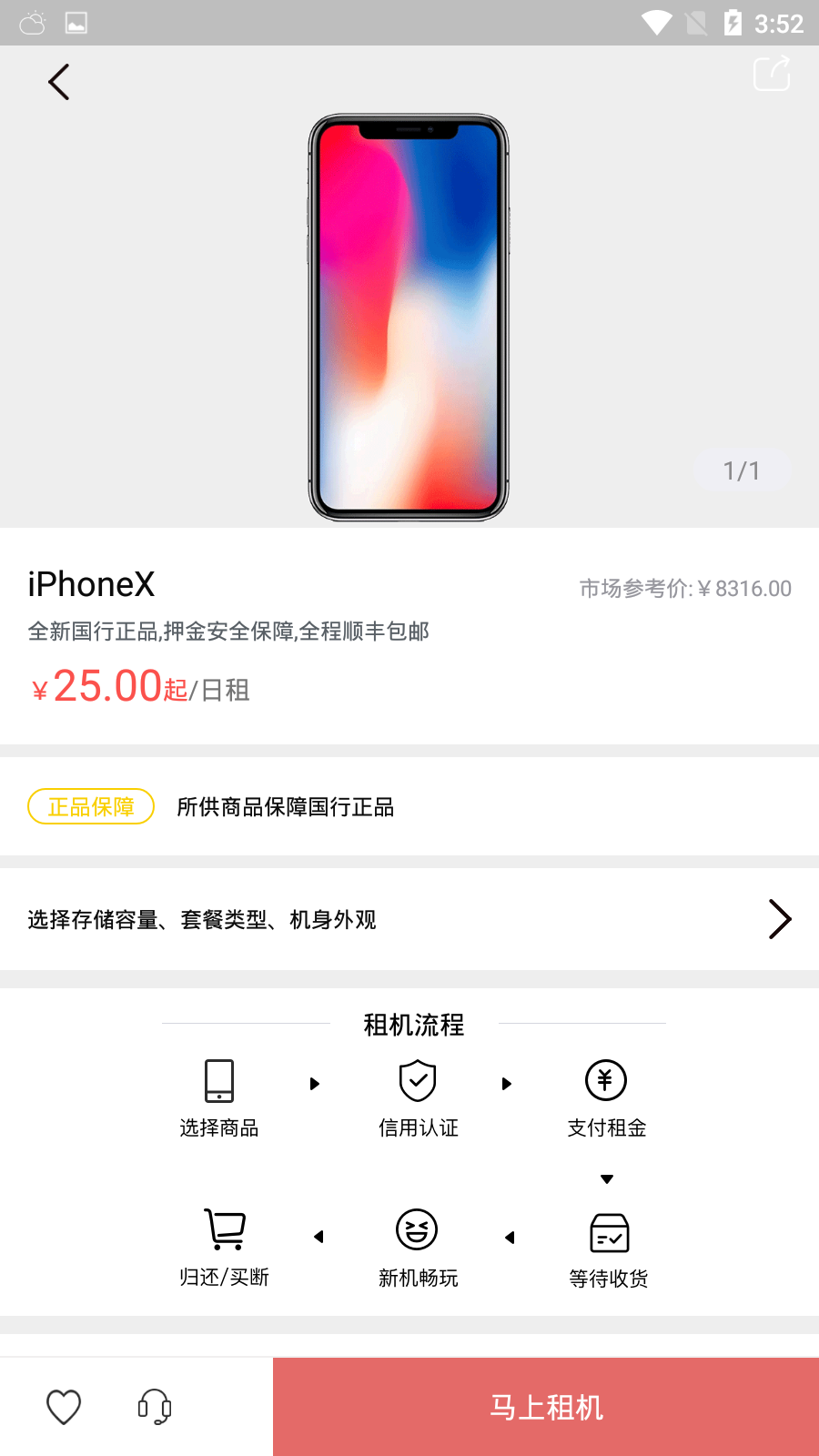
Task: Tap the 1/1 image page indicator
Action: (742, 470)
